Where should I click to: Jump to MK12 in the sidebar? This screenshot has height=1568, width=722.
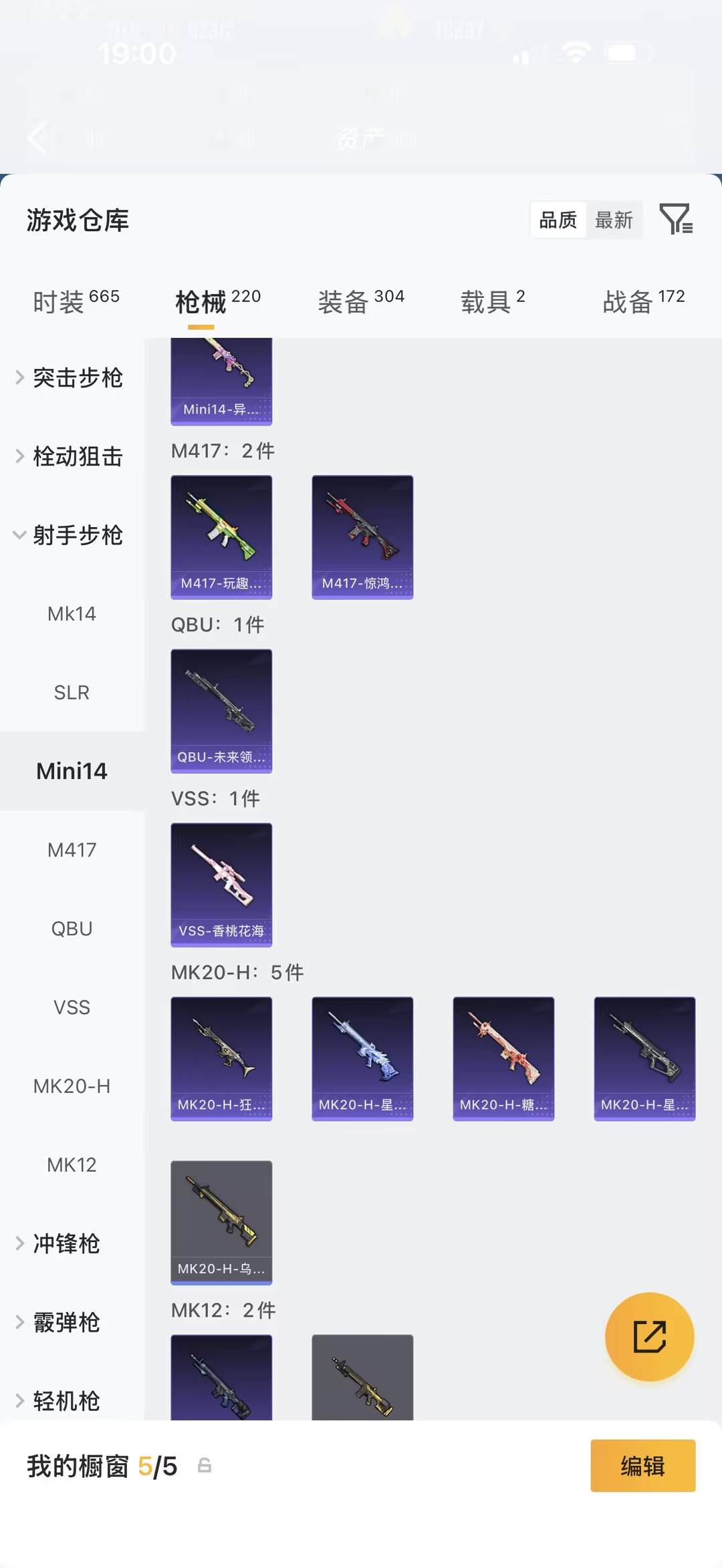[x=72, y=1165]
